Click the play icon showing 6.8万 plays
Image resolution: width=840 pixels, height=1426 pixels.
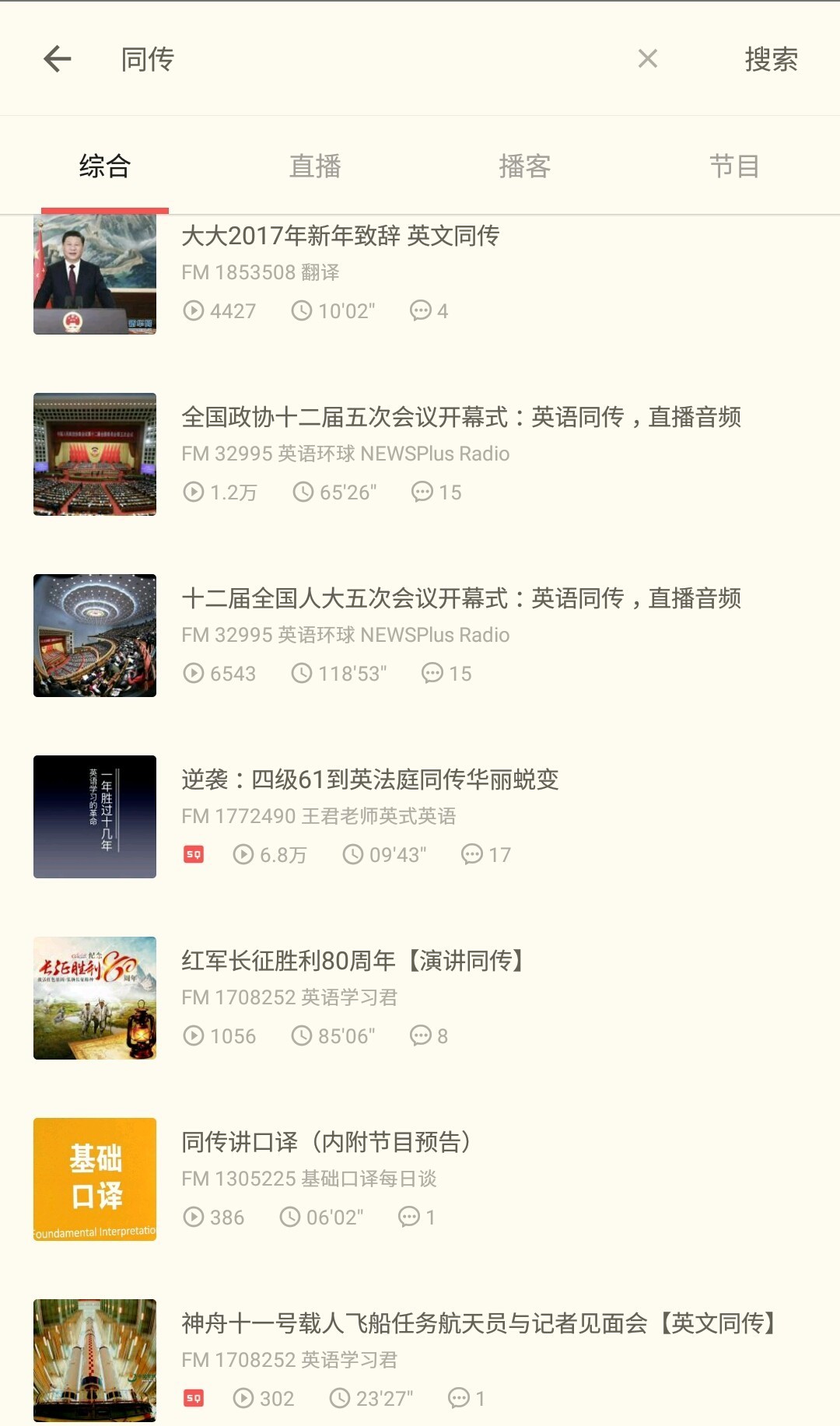pos(244,853)
